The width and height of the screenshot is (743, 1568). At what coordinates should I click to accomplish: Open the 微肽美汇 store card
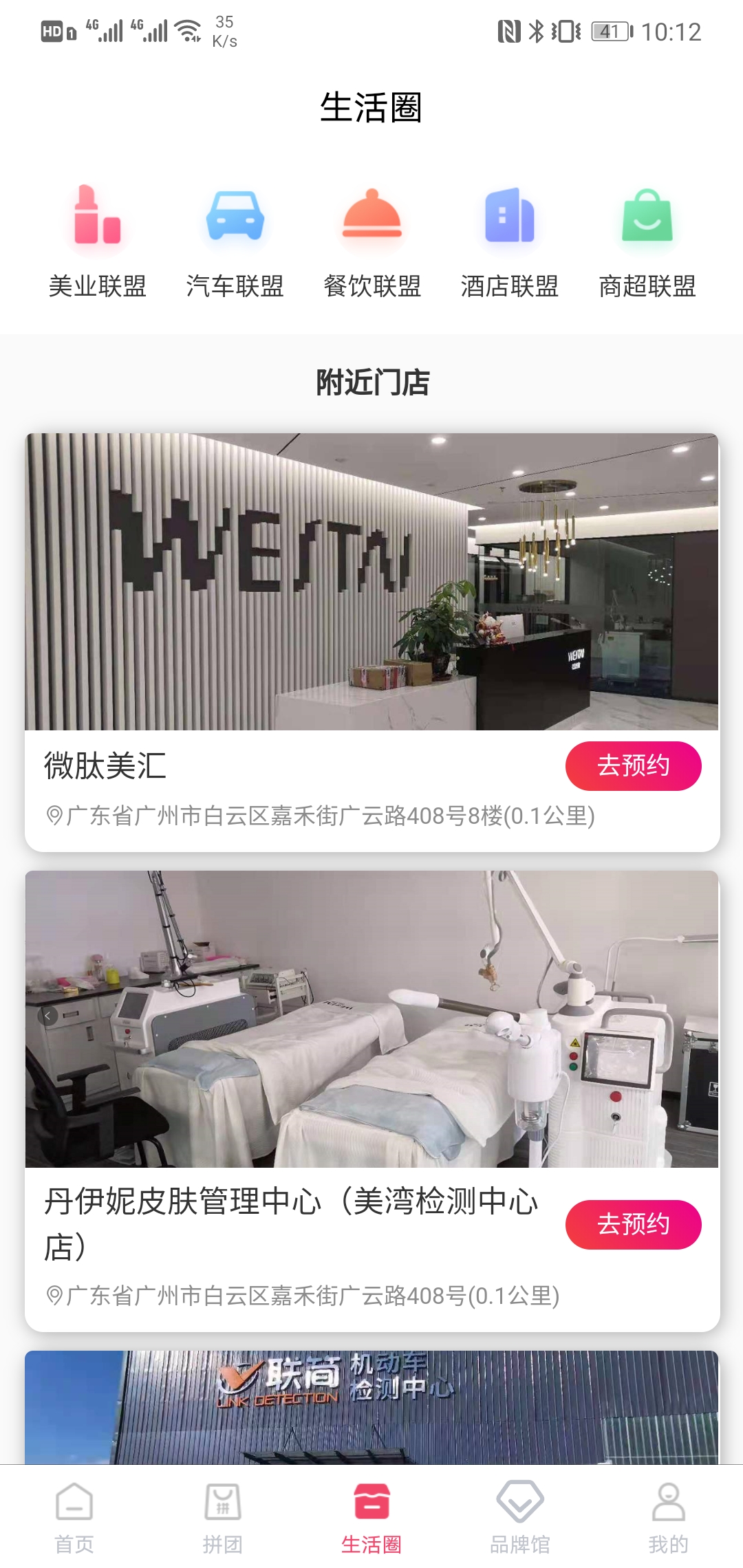pos(371,582)
